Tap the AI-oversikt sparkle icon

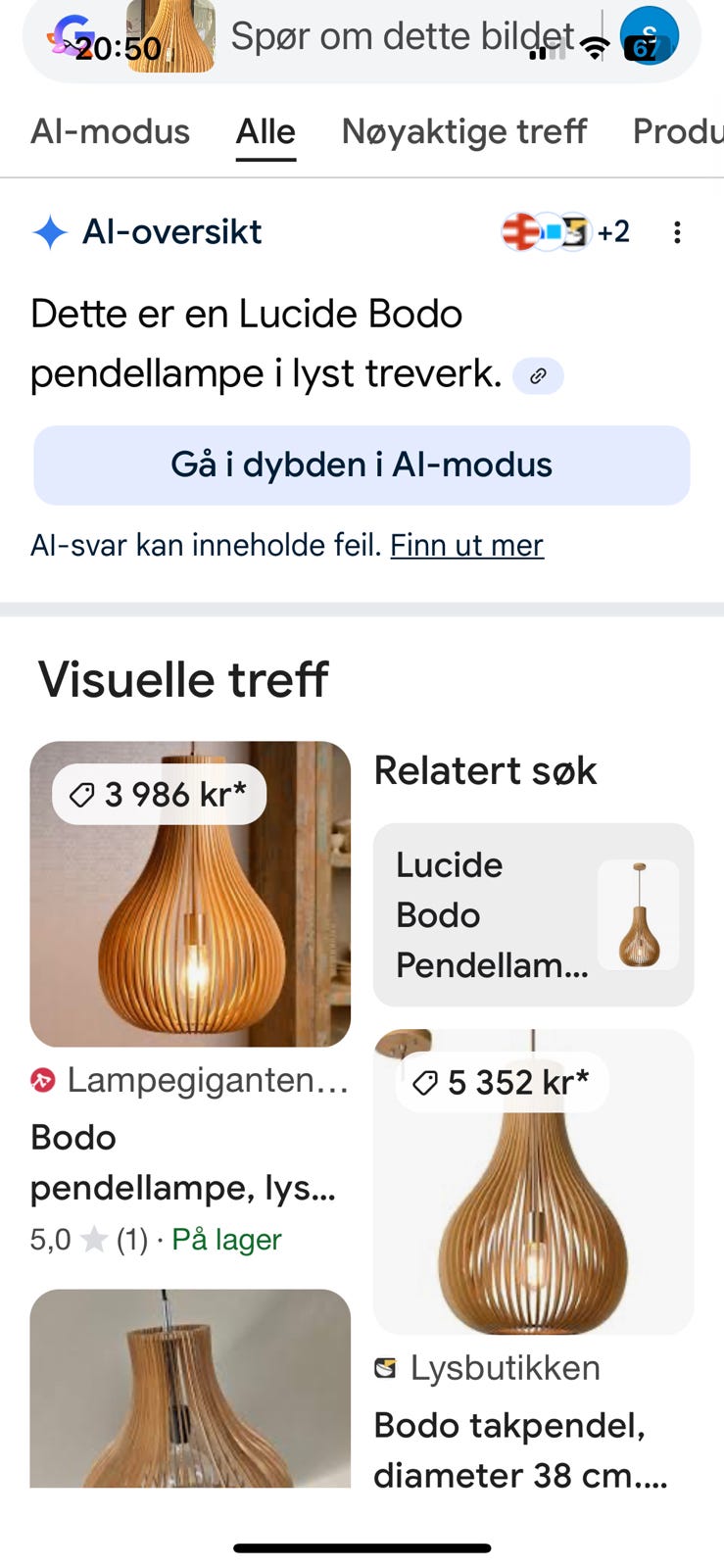pos(52,231)
